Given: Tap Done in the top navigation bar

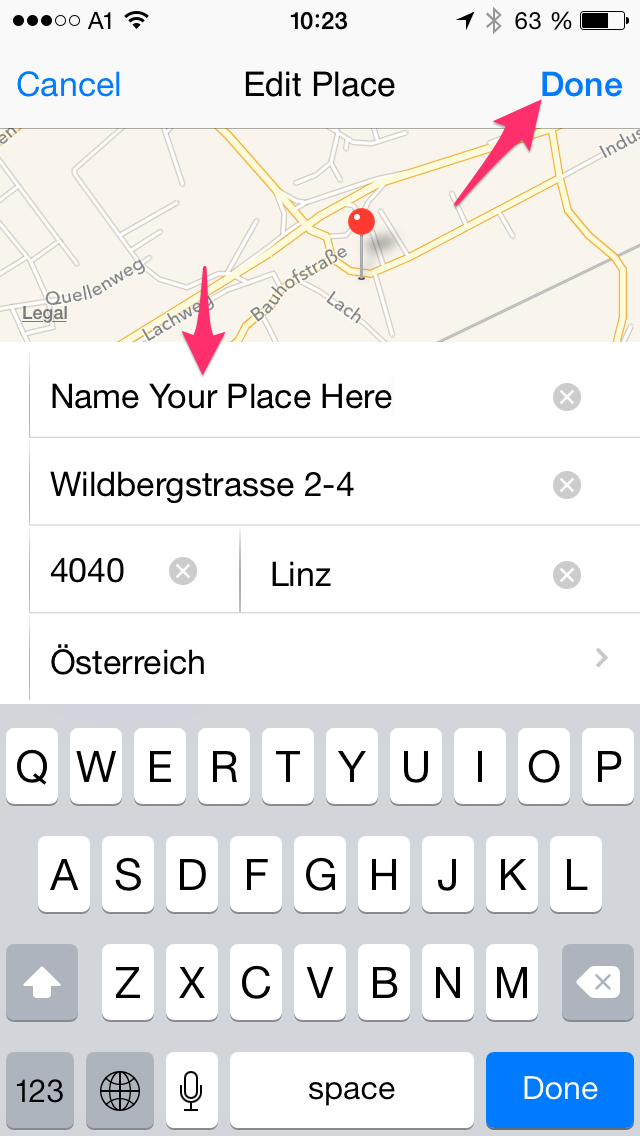Looking at the screenshot, I should (581, 85).
